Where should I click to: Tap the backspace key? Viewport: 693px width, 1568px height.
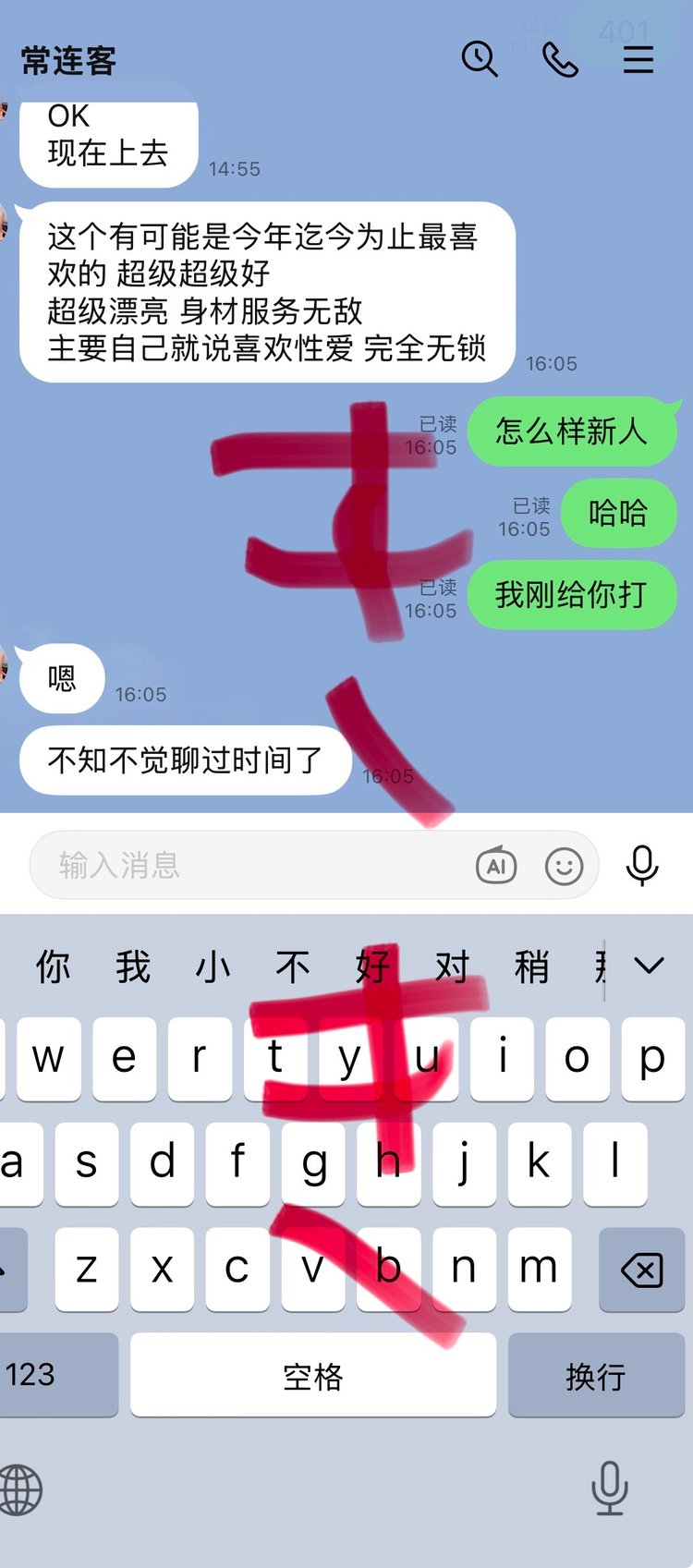coord(642,1270)
